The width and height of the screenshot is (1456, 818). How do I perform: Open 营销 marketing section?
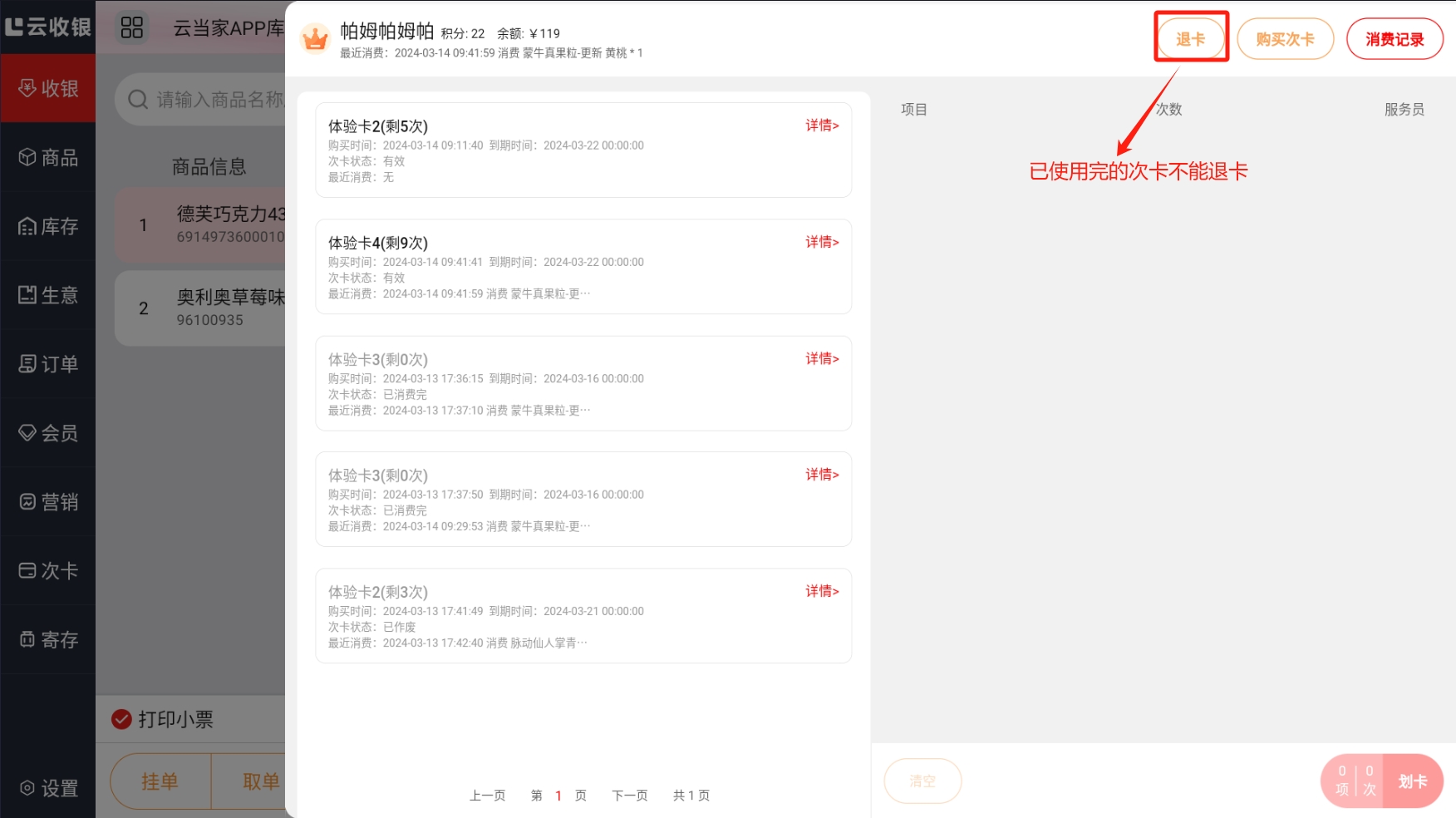[48, 502]
